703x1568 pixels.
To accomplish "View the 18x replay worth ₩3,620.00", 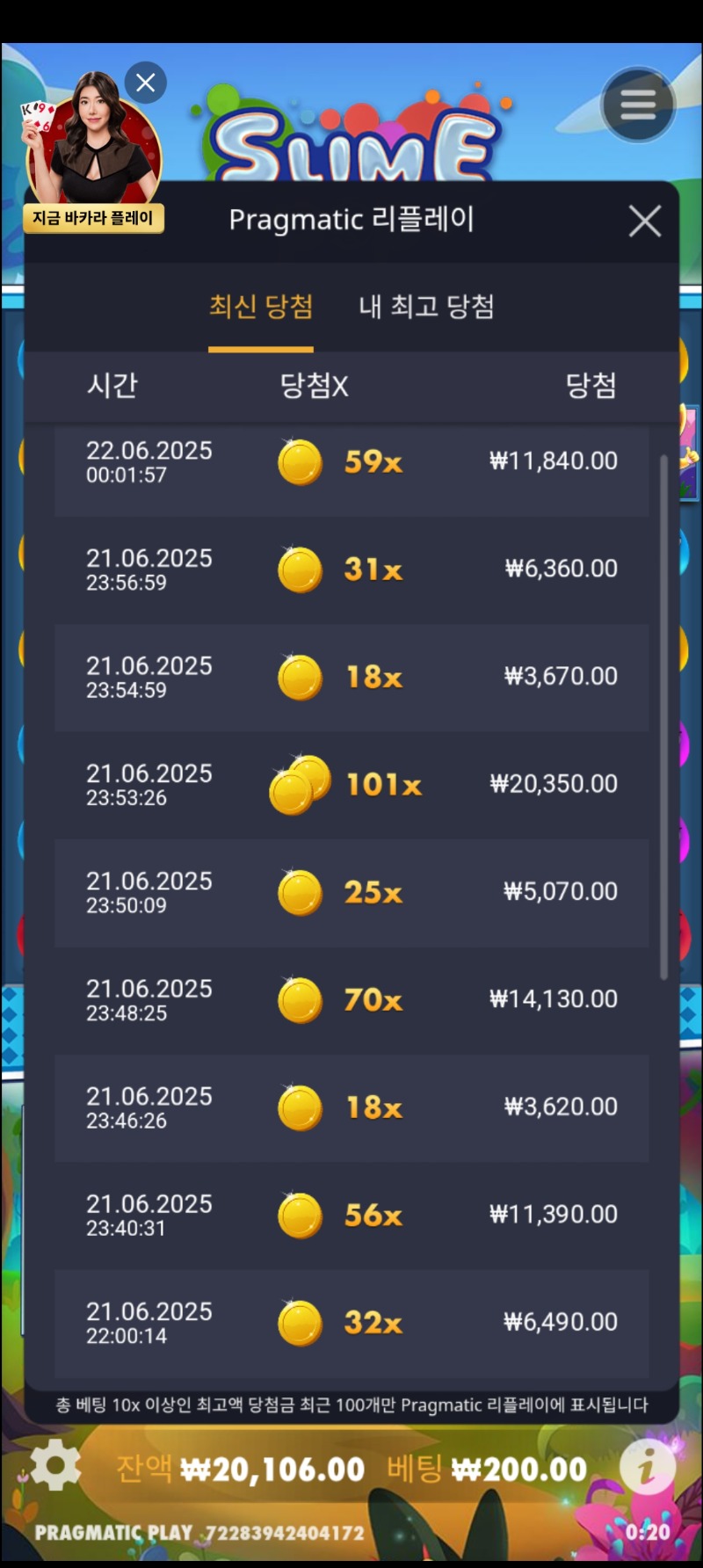I will pyautogui.click(x=351, y=1107).
